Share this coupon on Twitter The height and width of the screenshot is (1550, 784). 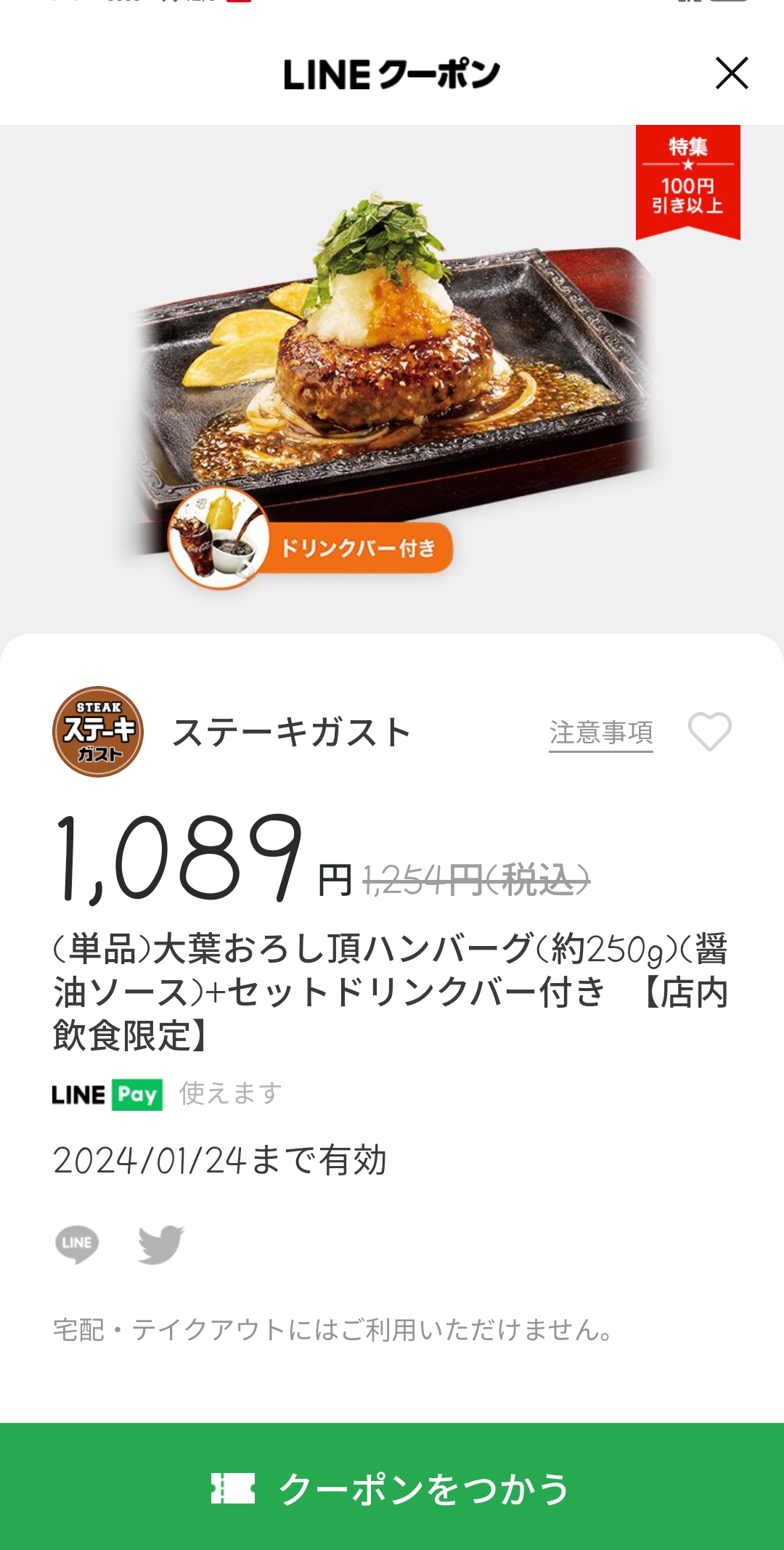161,1244
